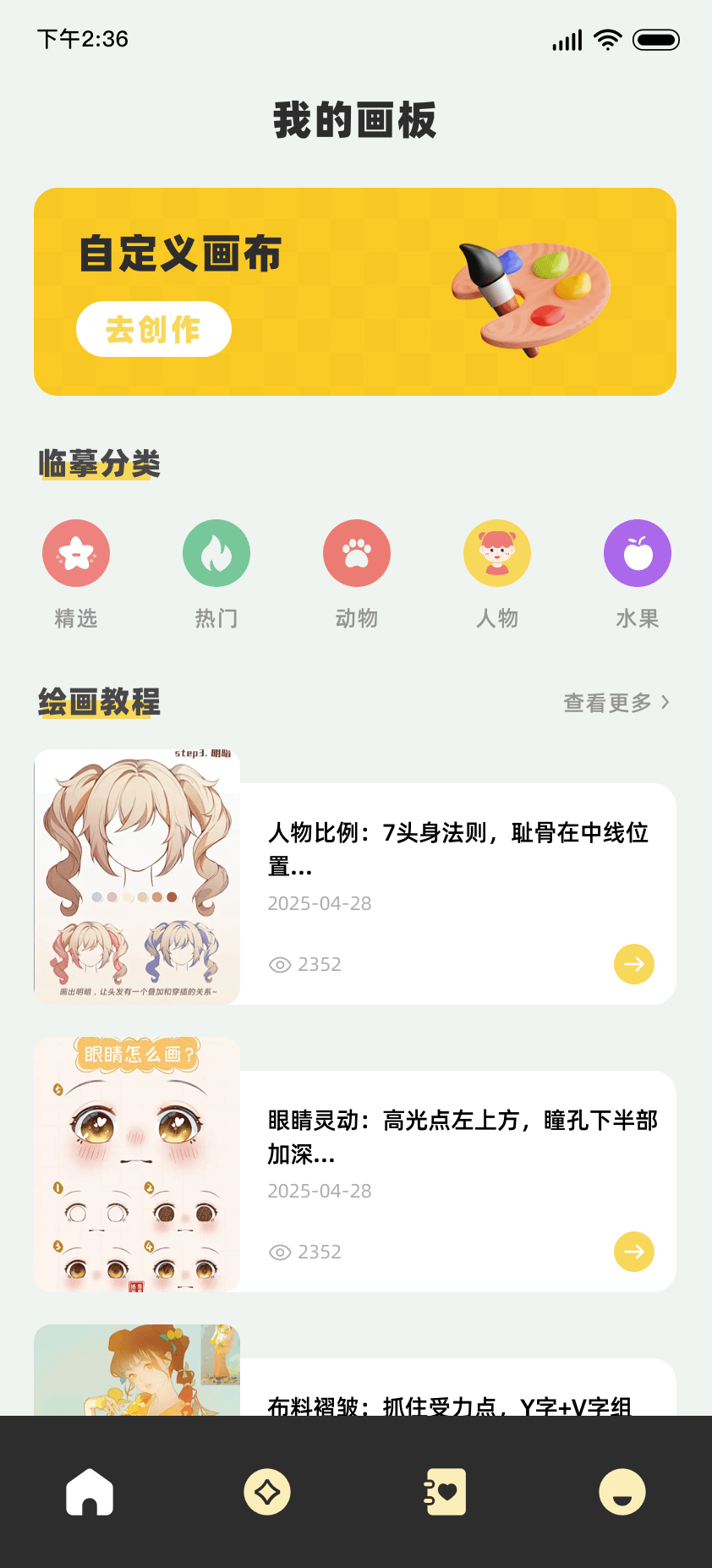Screen dimensions: 712x1568
Task: Select the 水果 apple category icon
Action: [x=637, y=552]
